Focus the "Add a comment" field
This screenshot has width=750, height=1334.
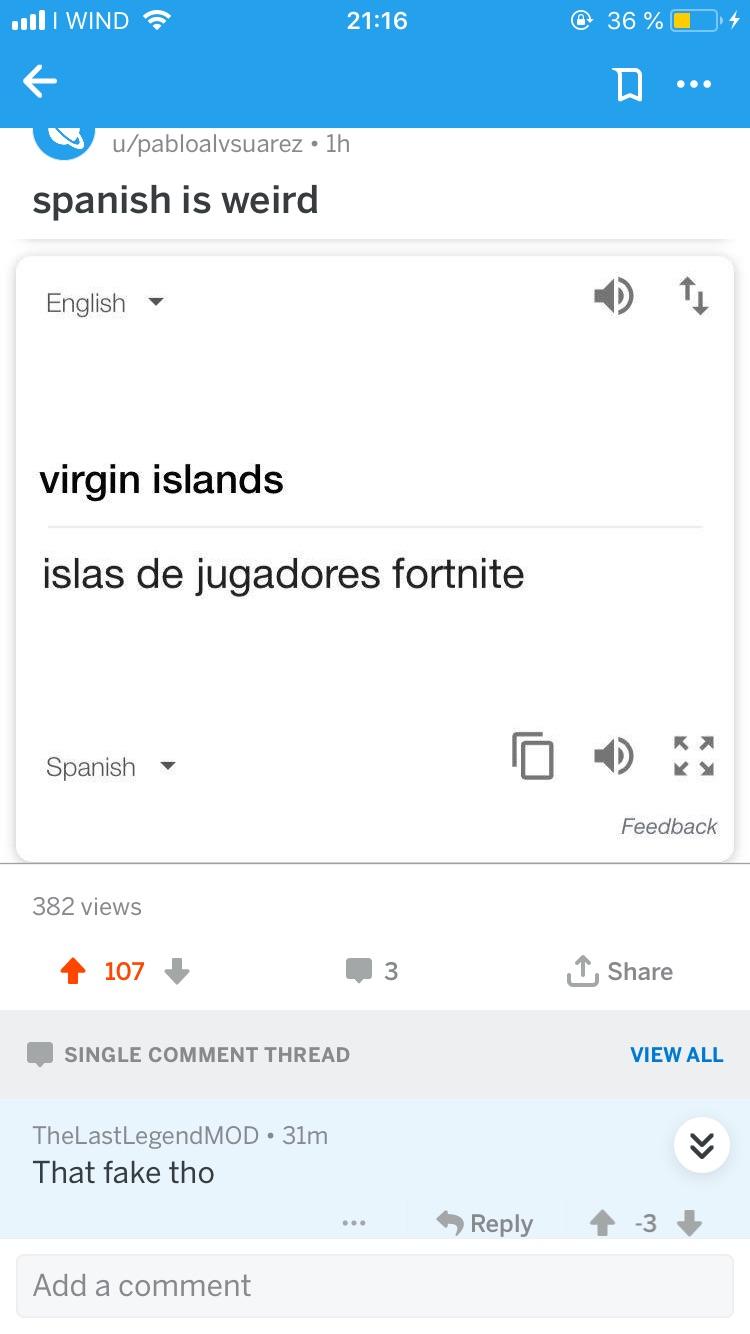[x=375, y=1285]
